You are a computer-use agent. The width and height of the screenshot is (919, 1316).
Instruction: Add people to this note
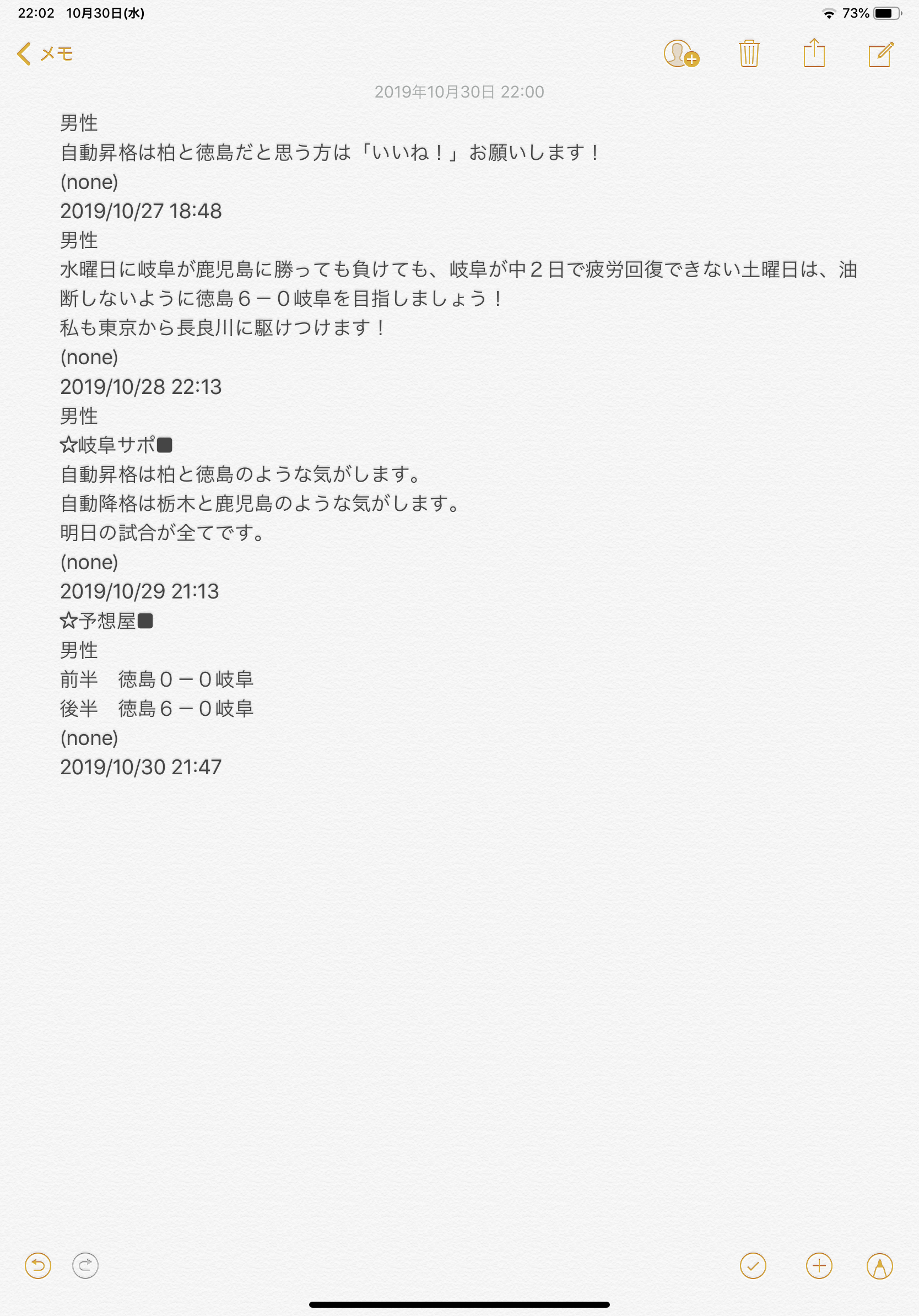[x=680, y=54]
